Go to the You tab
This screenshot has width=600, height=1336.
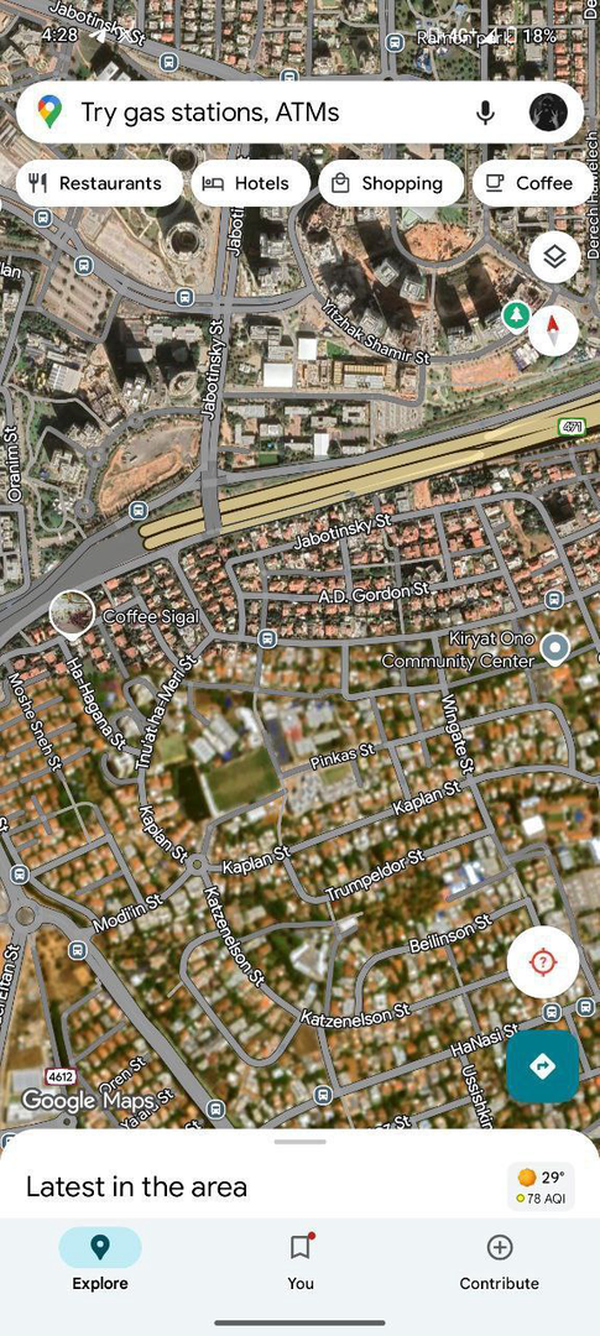300,1260
